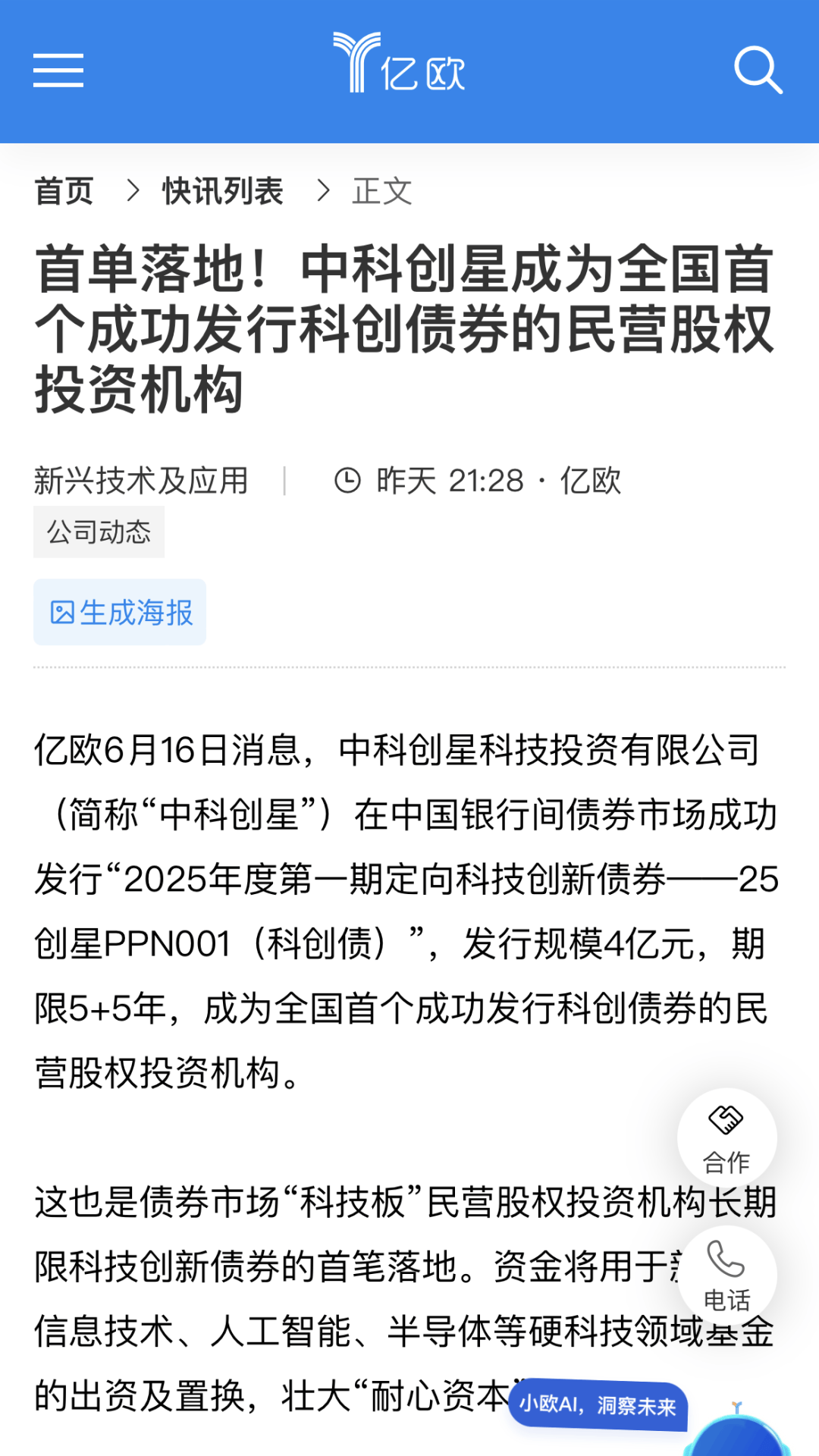
Task: Select the 新兴技术及应用 category label
Action: coord(140,481)
